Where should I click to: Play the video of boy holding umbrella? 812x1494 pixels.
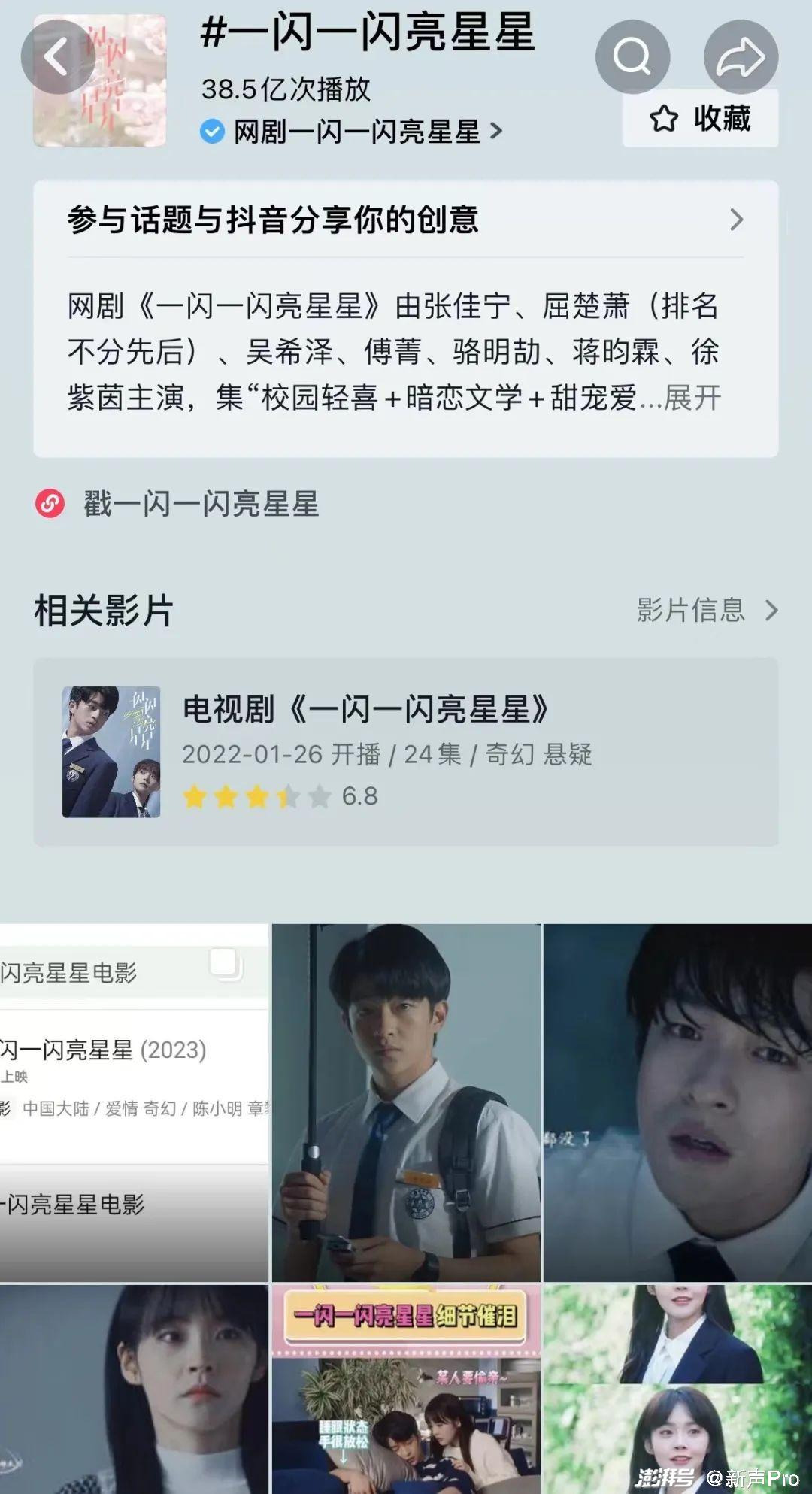pyautogui.click(x=406, y=1102)
